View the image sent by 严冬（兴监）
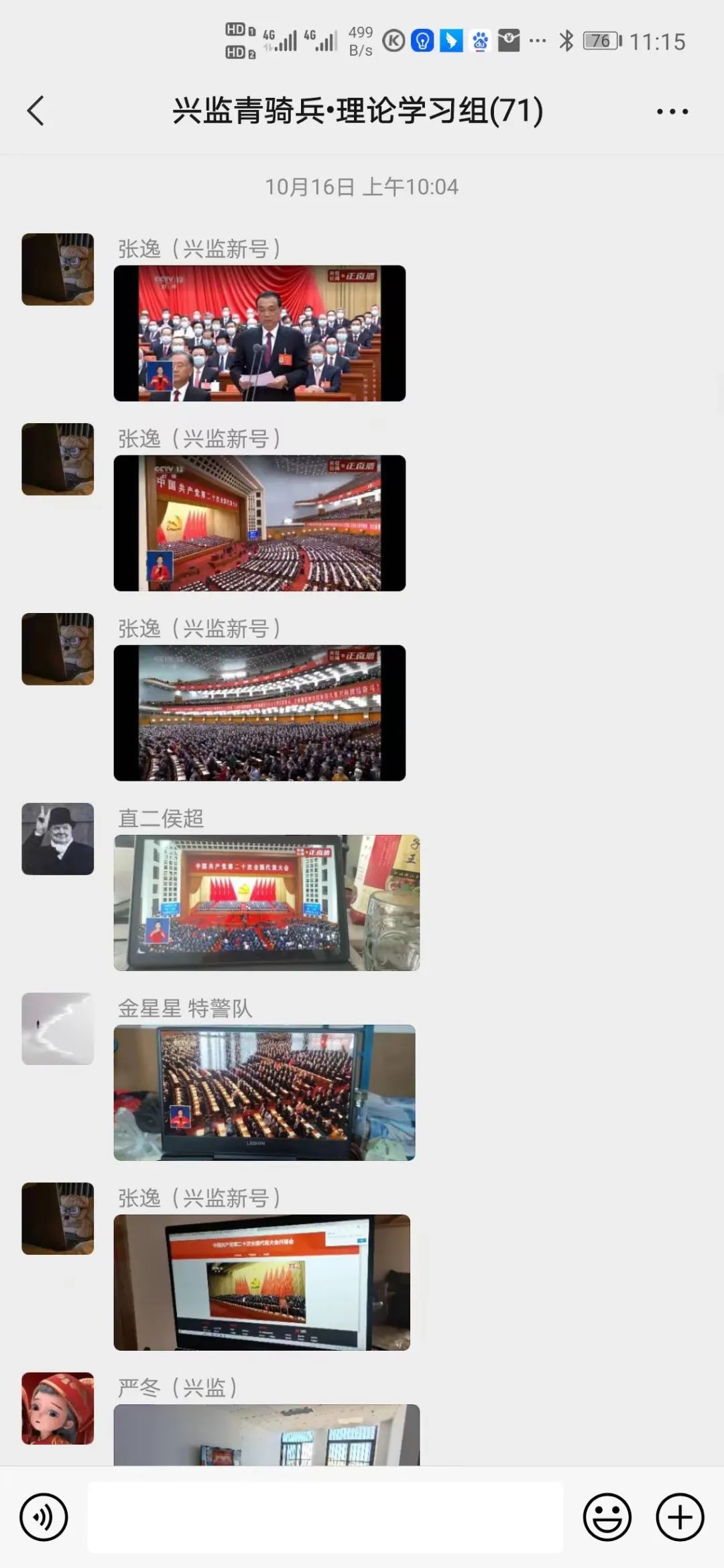Image resolution: width=724 pixels, height=1568 pixels. (x=266, y=1435)
